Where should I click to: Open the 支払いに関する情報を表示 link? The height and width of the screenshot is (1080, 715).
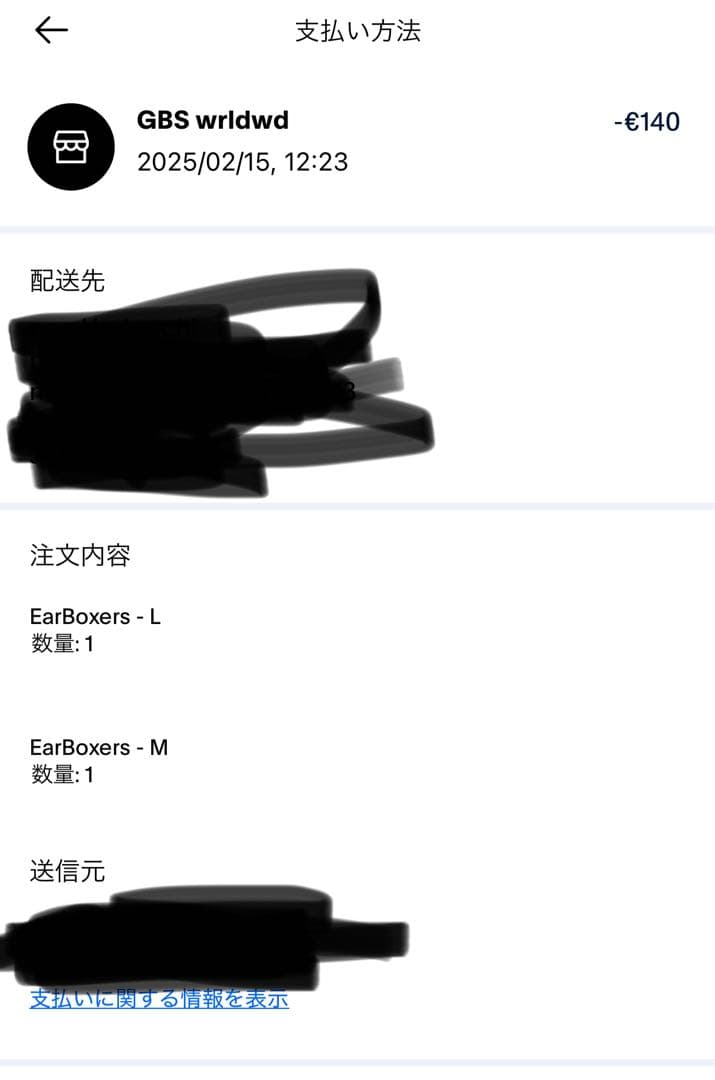click(x=160, y=998)
